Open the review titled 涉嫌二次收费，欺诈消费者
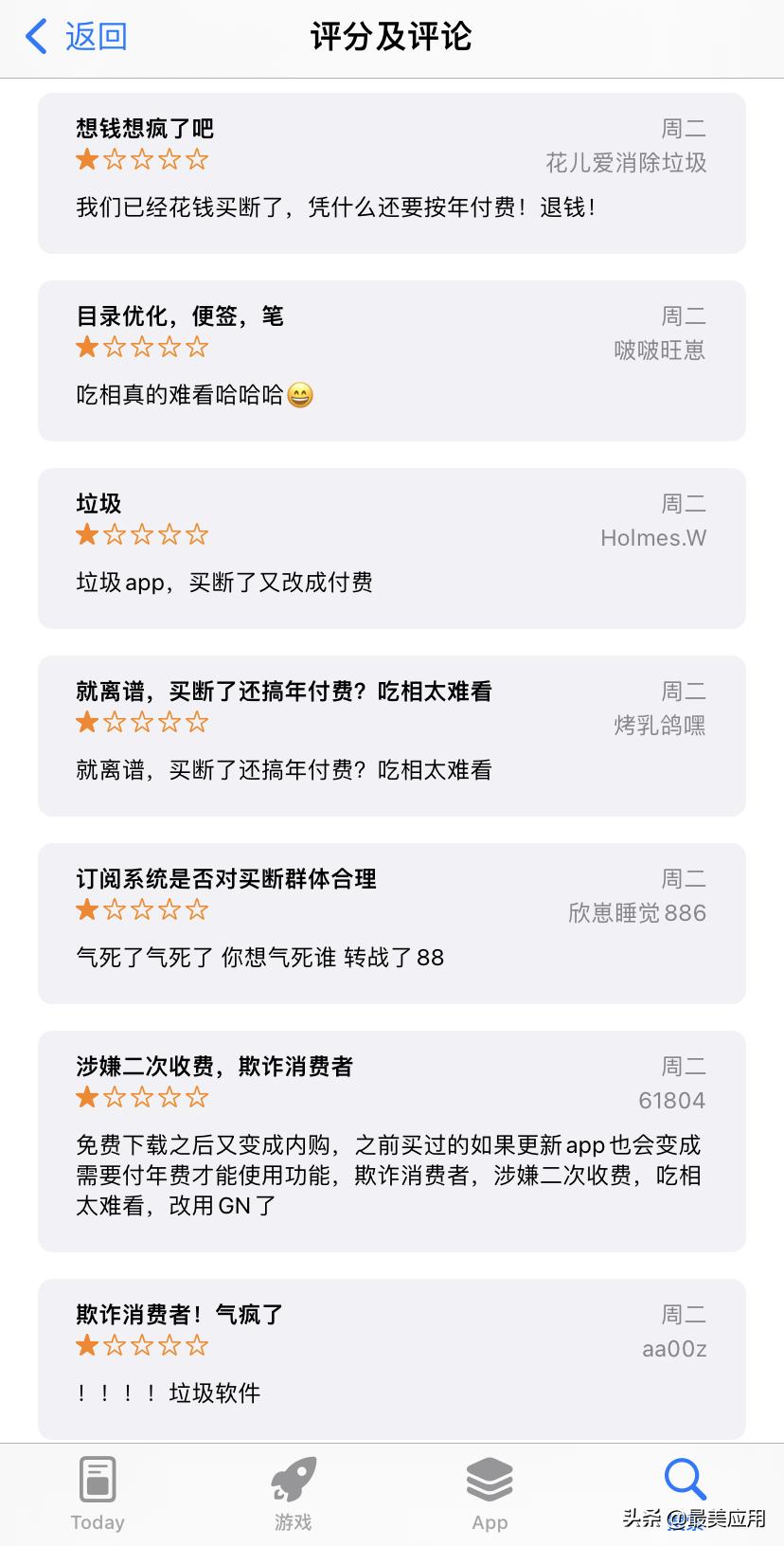This screenshot has height=1546, width=784. pyautogui.click(x=215, y=1066)
